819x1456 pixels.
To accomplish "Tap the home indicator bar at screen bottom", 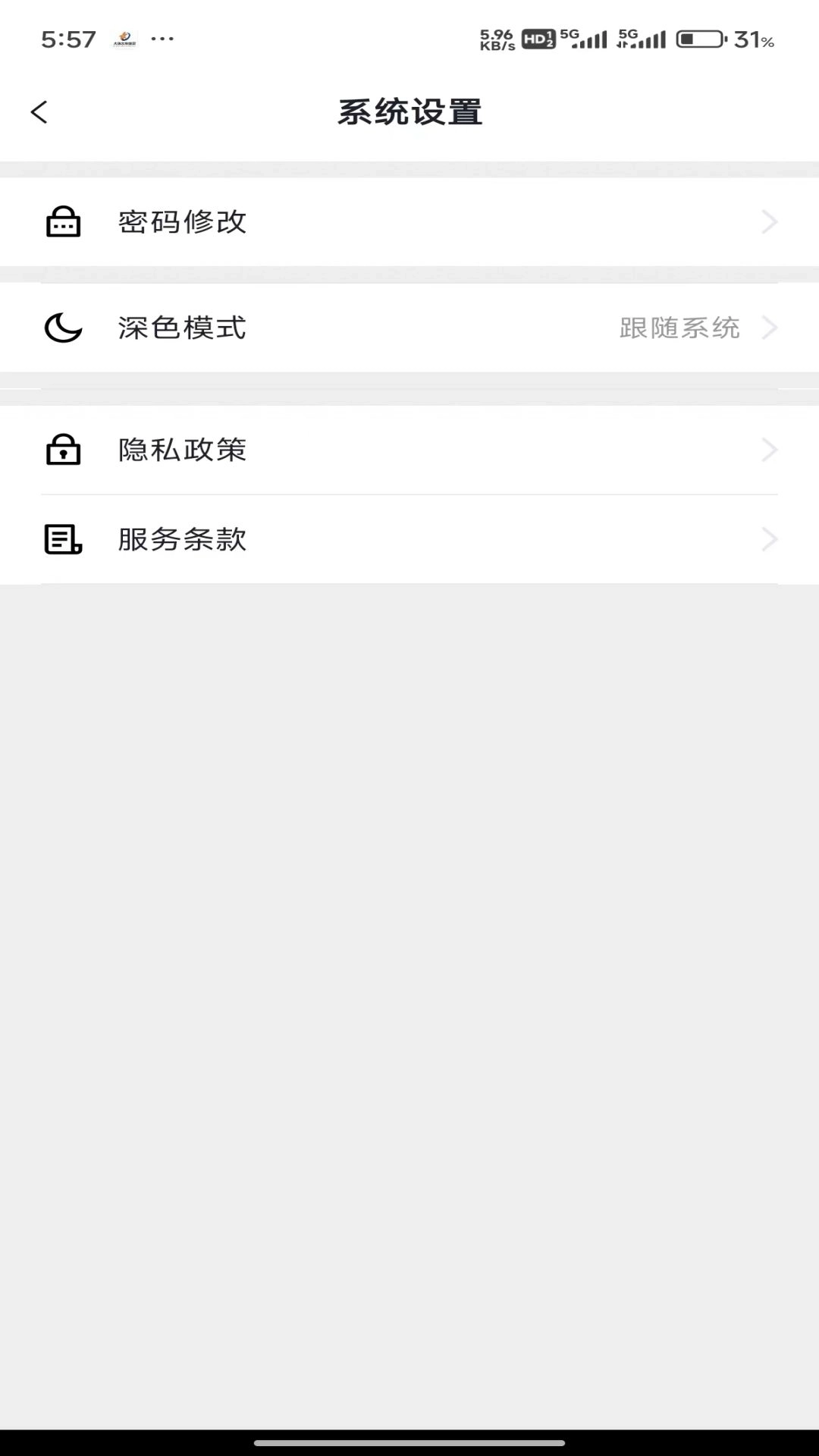I will tap(409, 1440).
